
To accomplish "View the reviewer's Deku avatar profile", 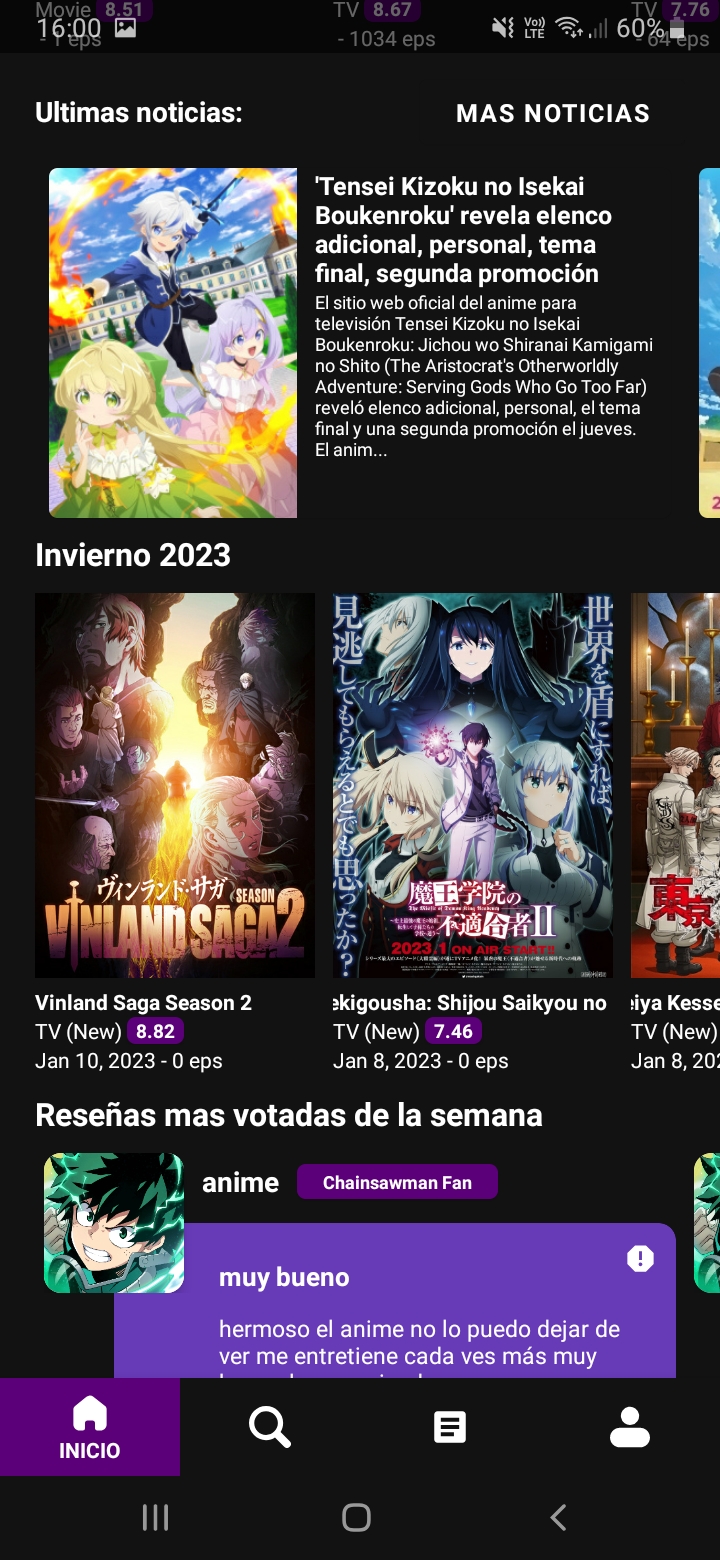I will point(114,1222).
